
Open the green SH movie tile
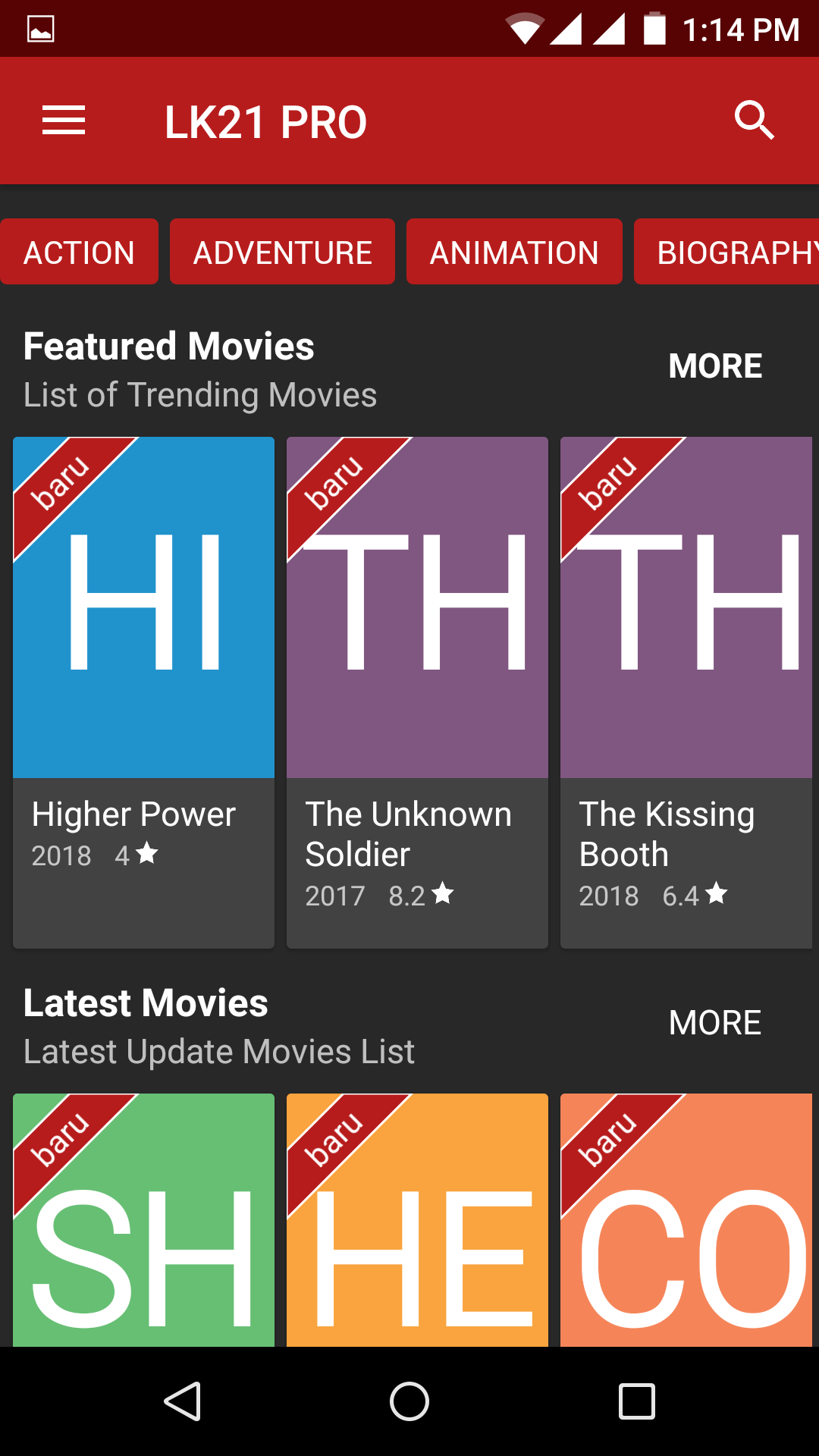click(x=143, y=1221)
